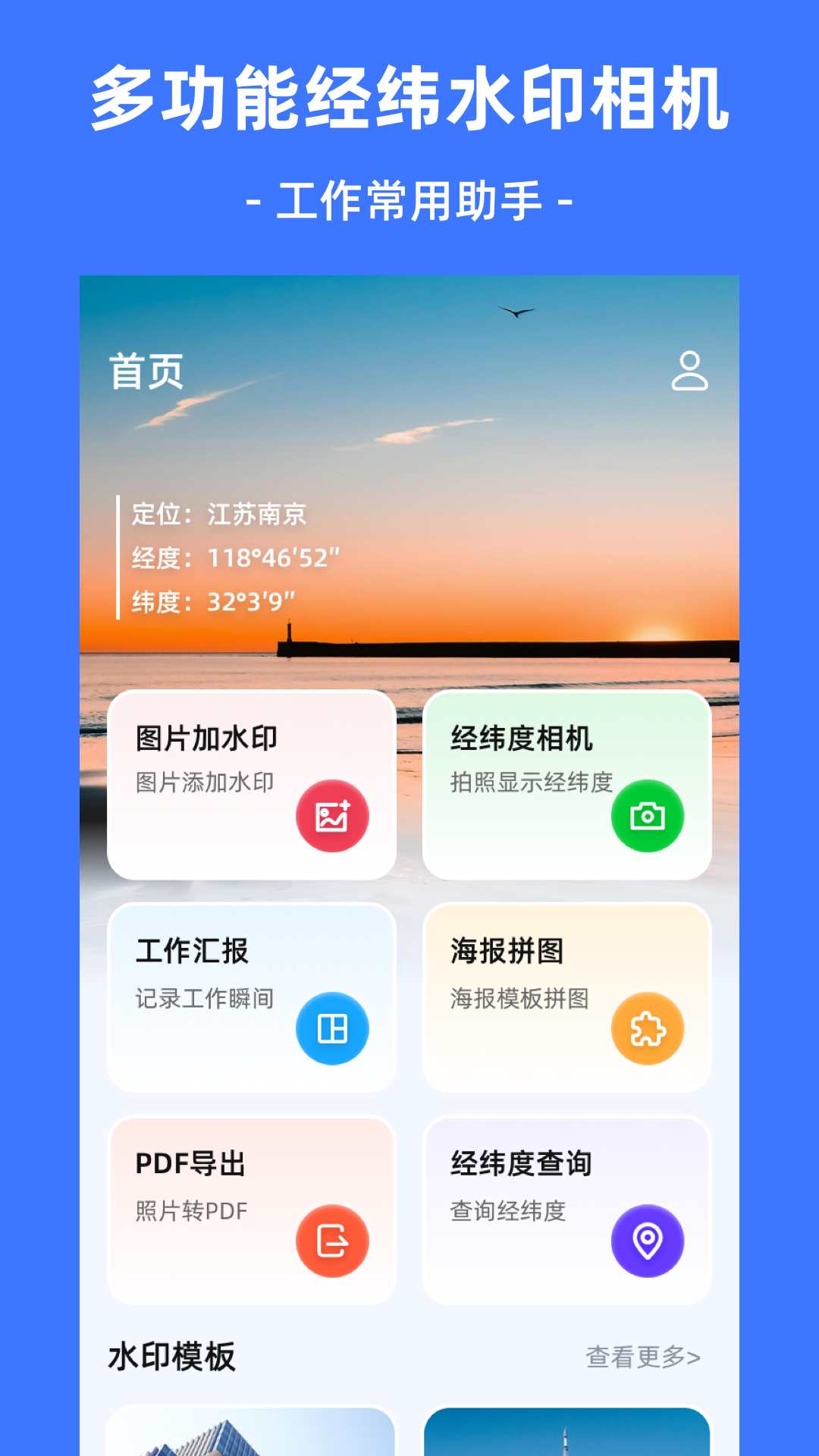Select the orange puzzle icon for 海报拼图
Viewport: 819px width, 1456px height.
click(x=648, y=1028)
